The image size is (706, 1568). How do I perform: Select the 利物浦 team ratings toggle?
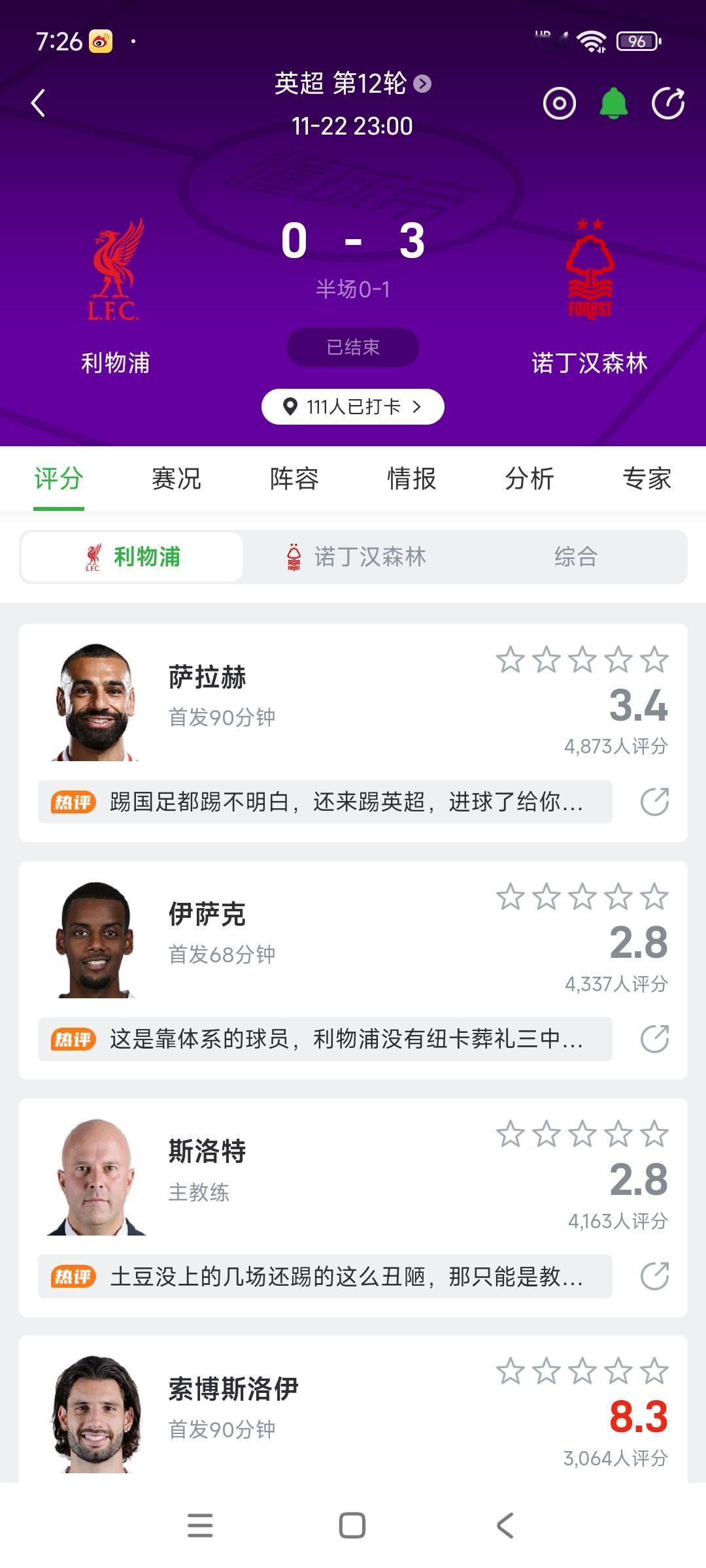tap(131, 557)
